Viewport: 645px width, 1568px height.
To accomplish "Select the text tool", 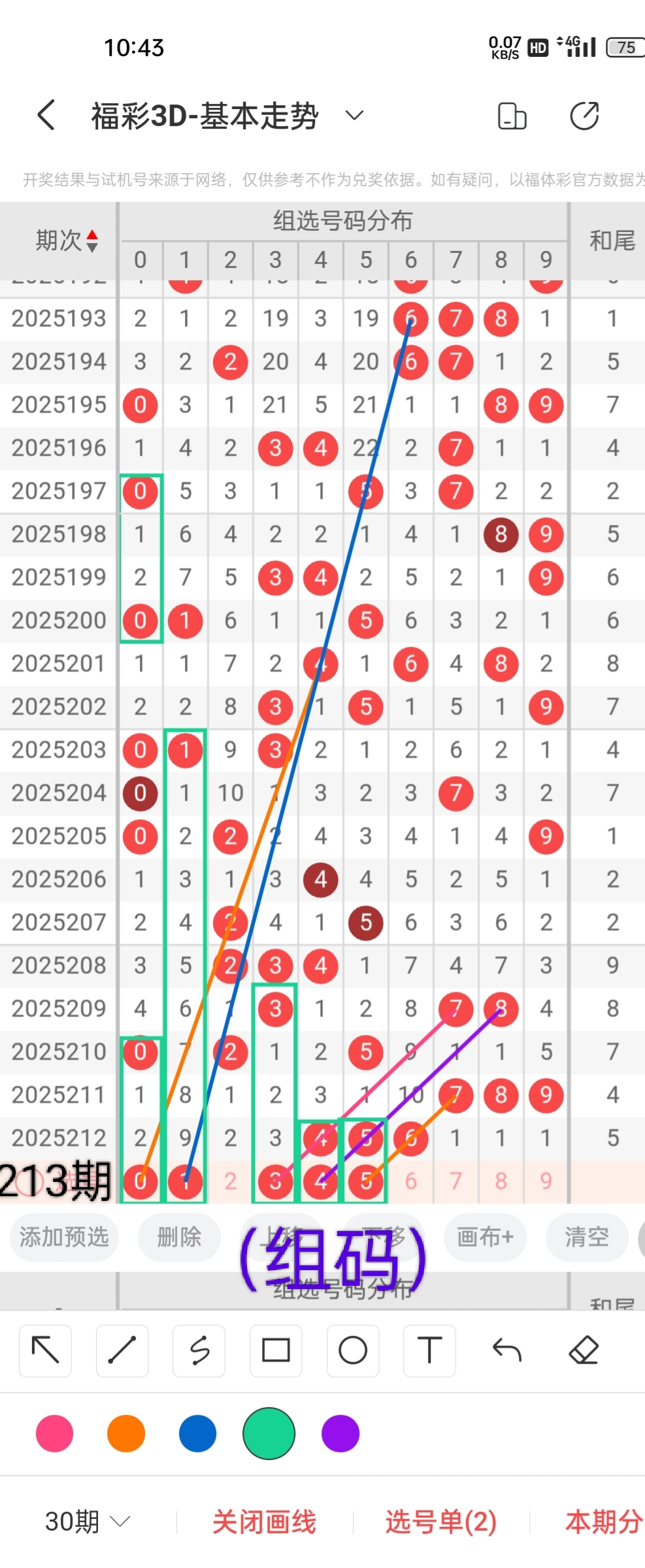I will point(429,1350).
